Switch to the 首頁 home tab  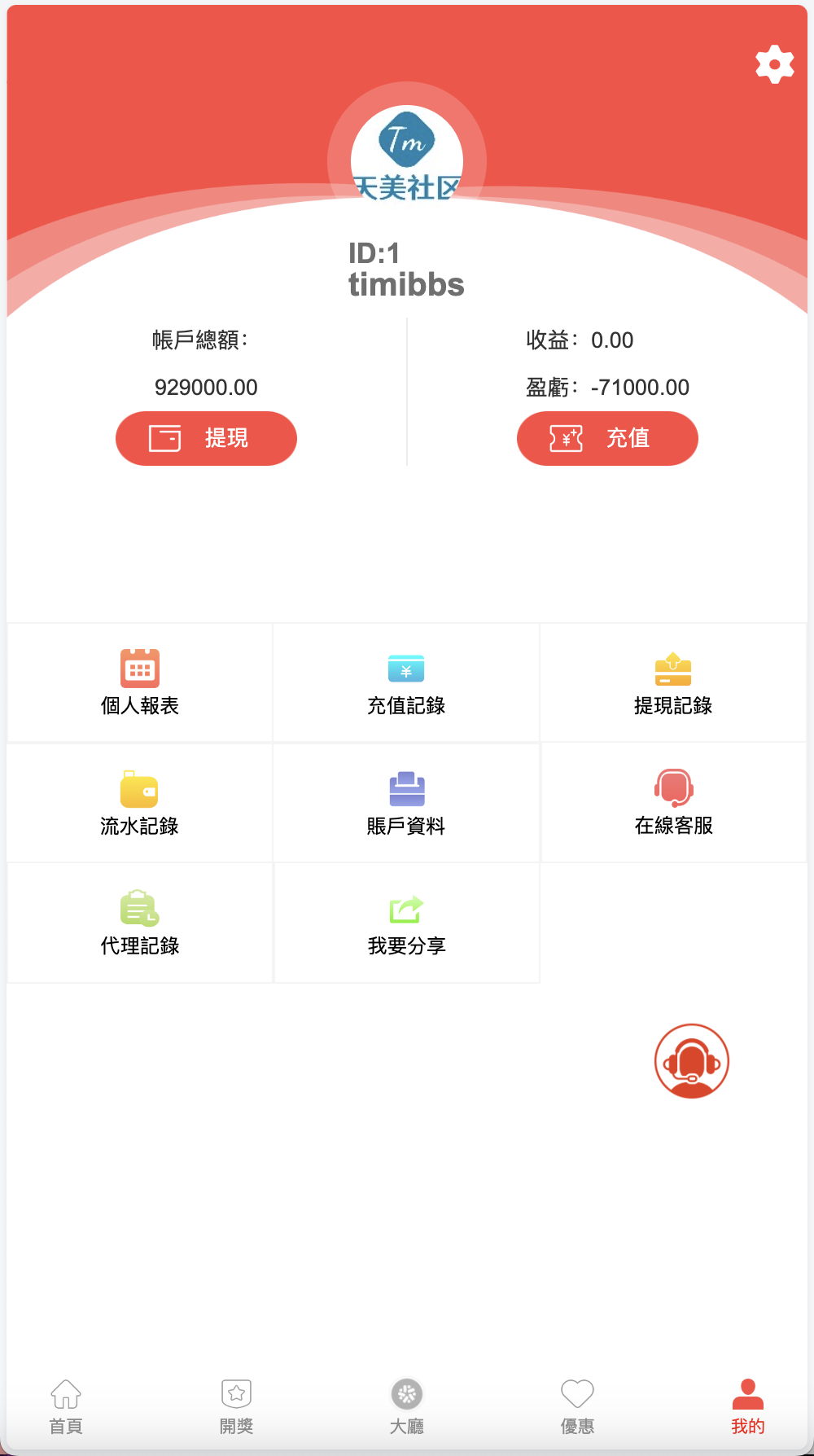click(x=65, y=1405)
